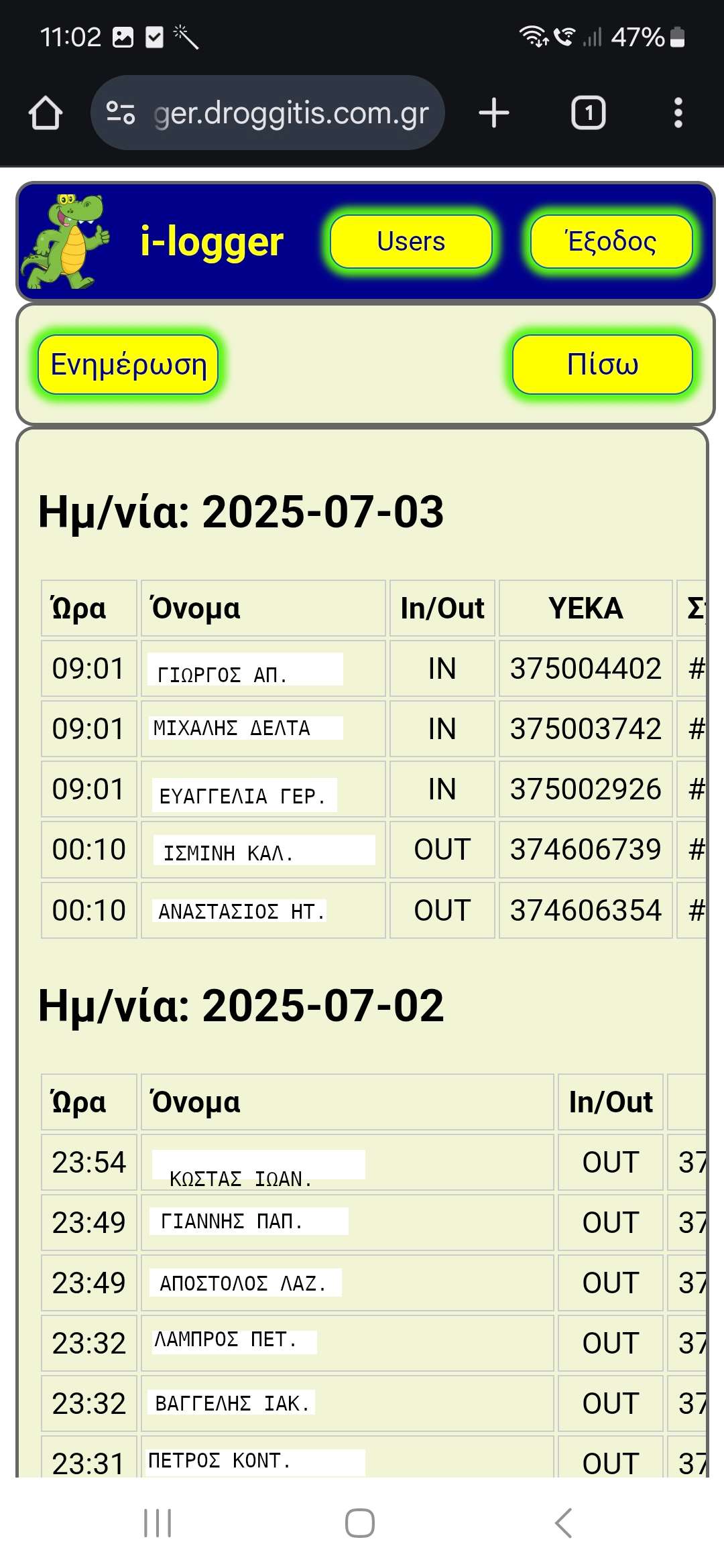Tap the droggitis.com.gr address bar
The height and width of the screenshot is (1568, 724).
pyautogui.click(x=291, y=113)
